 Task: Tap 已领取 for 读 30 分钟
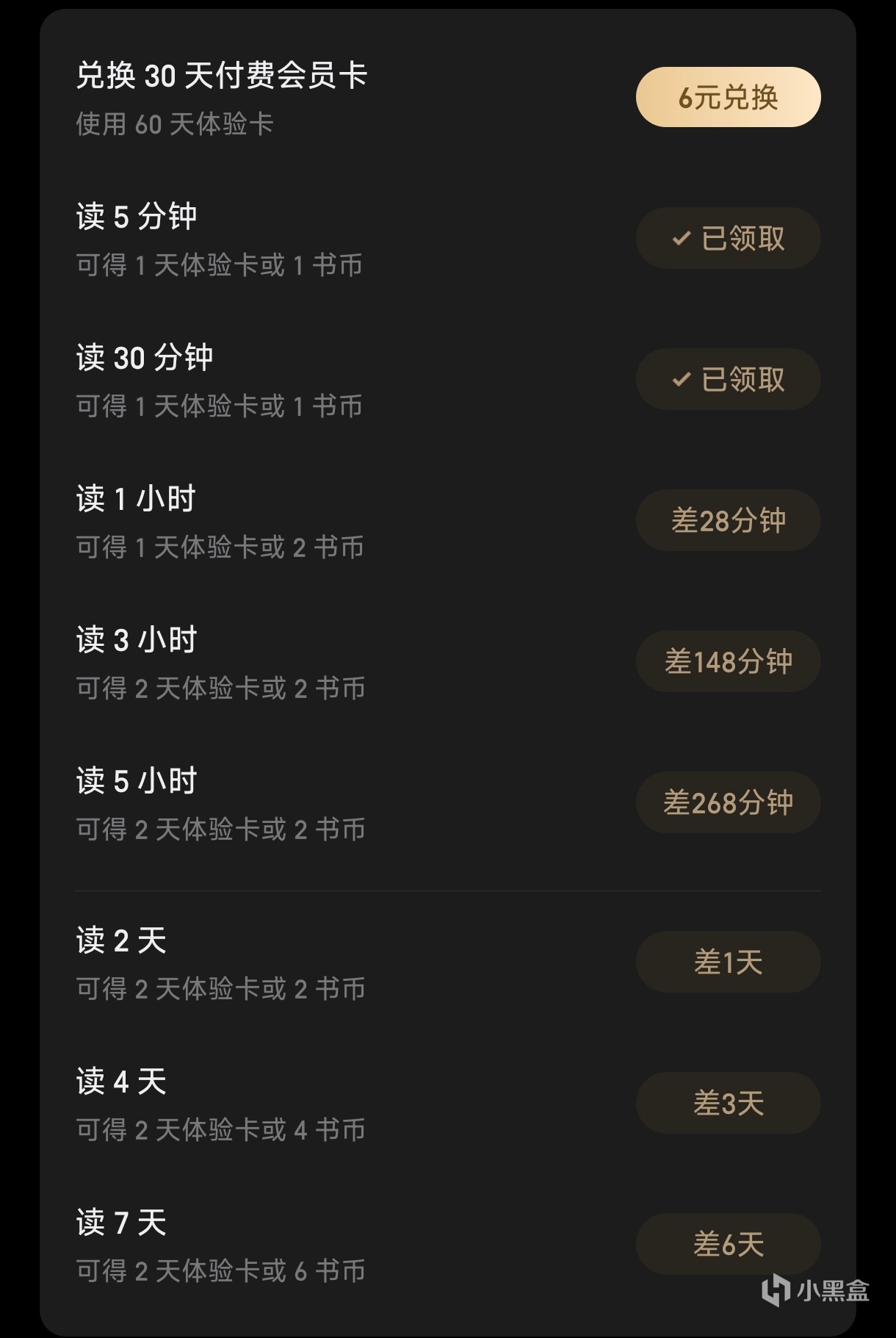728,379
